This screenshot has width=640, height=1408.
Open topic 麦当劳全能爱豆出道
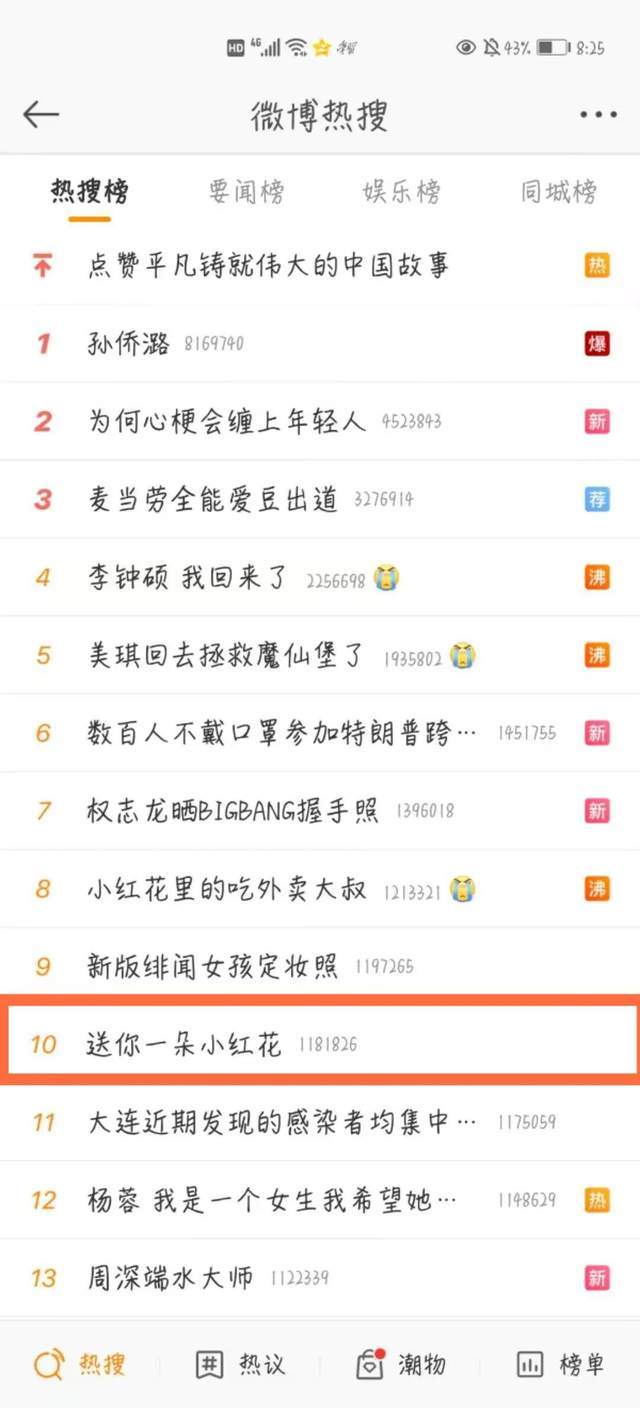point(320,500)
